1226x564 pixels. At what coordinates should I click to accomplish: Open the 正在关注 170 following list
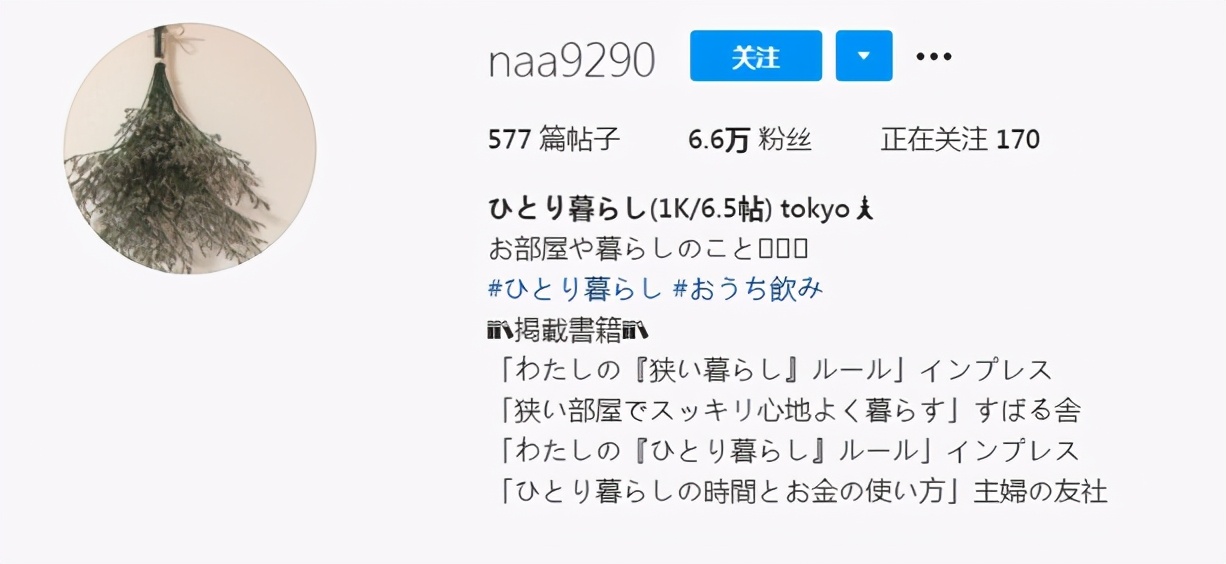[959, 139]
